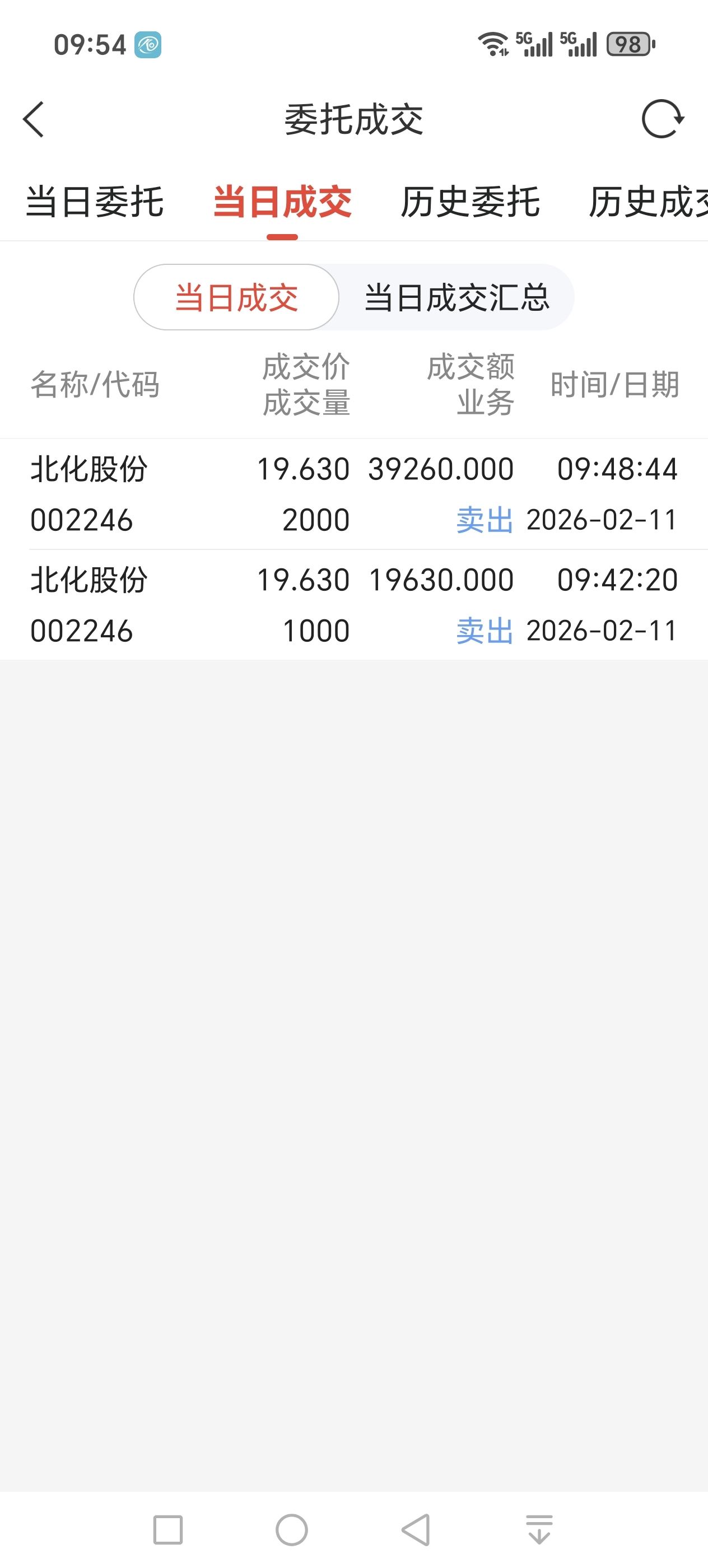
Task: Open the 09:42:20 北化股份 sell record
Action: [353, 604]
